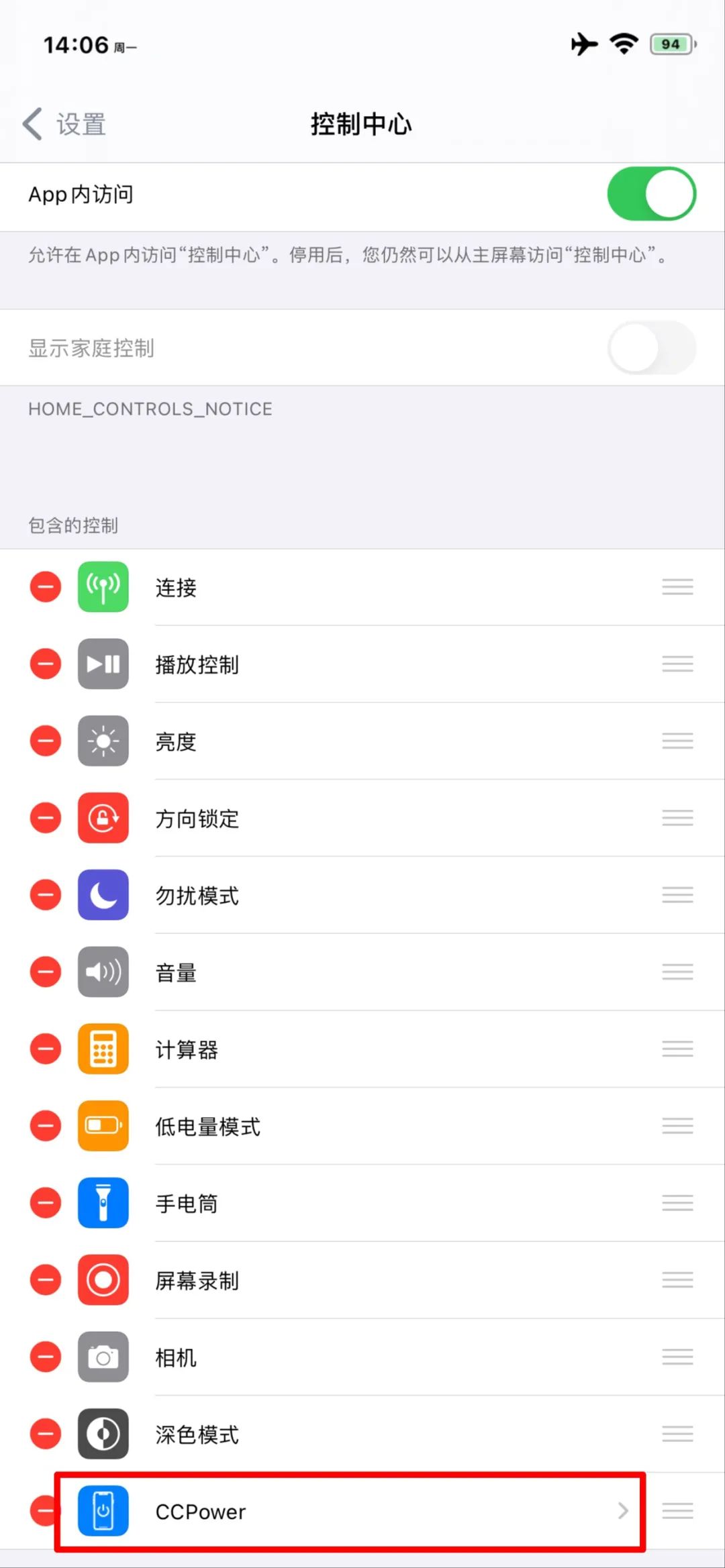This screenshot has width=725, height=1568.
Task: Select the 手电筒 flashlight icon
Action: coord(103,1203)
